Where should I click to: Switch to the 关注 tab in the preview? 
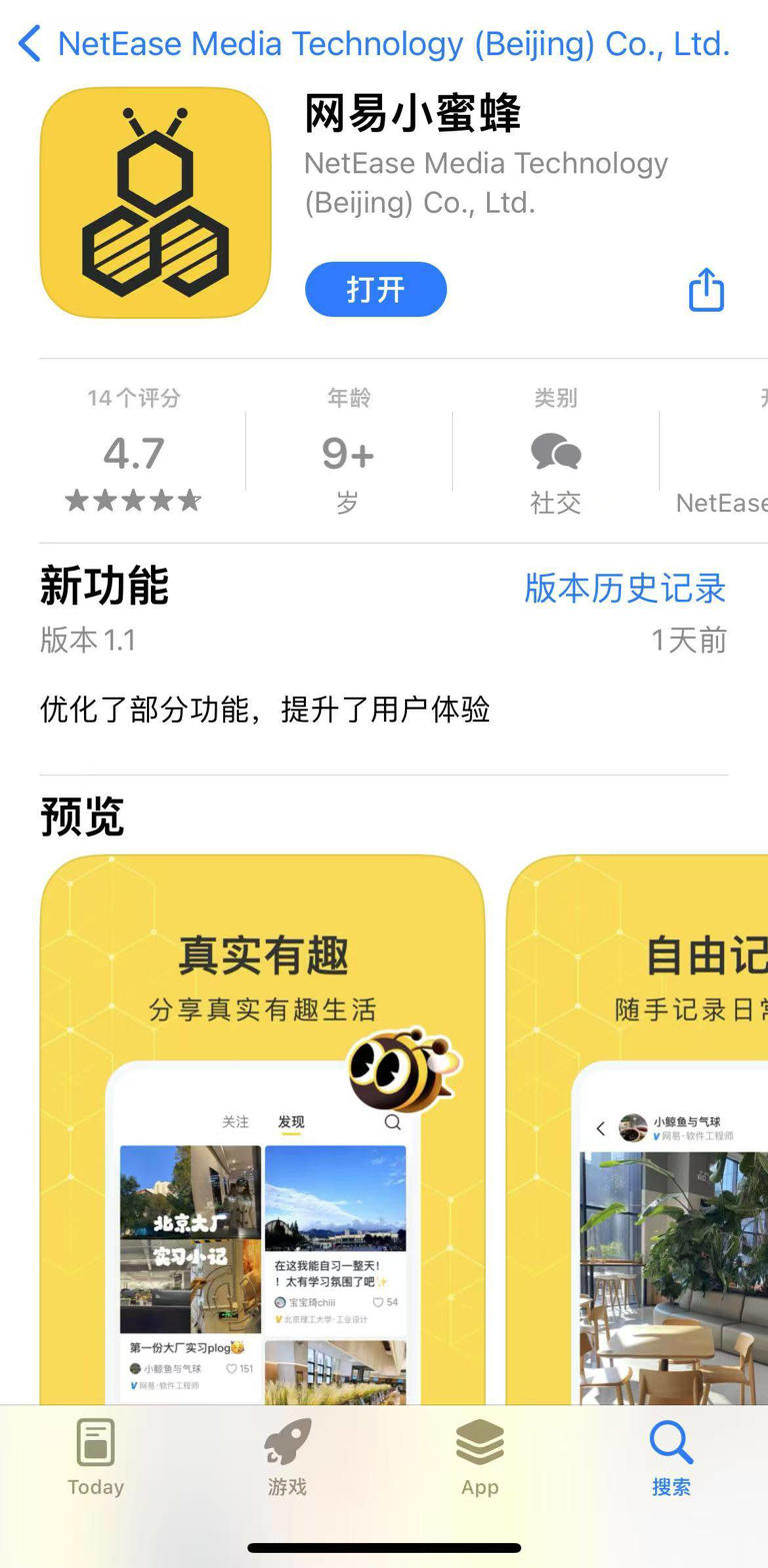[x=235, y=1121]
